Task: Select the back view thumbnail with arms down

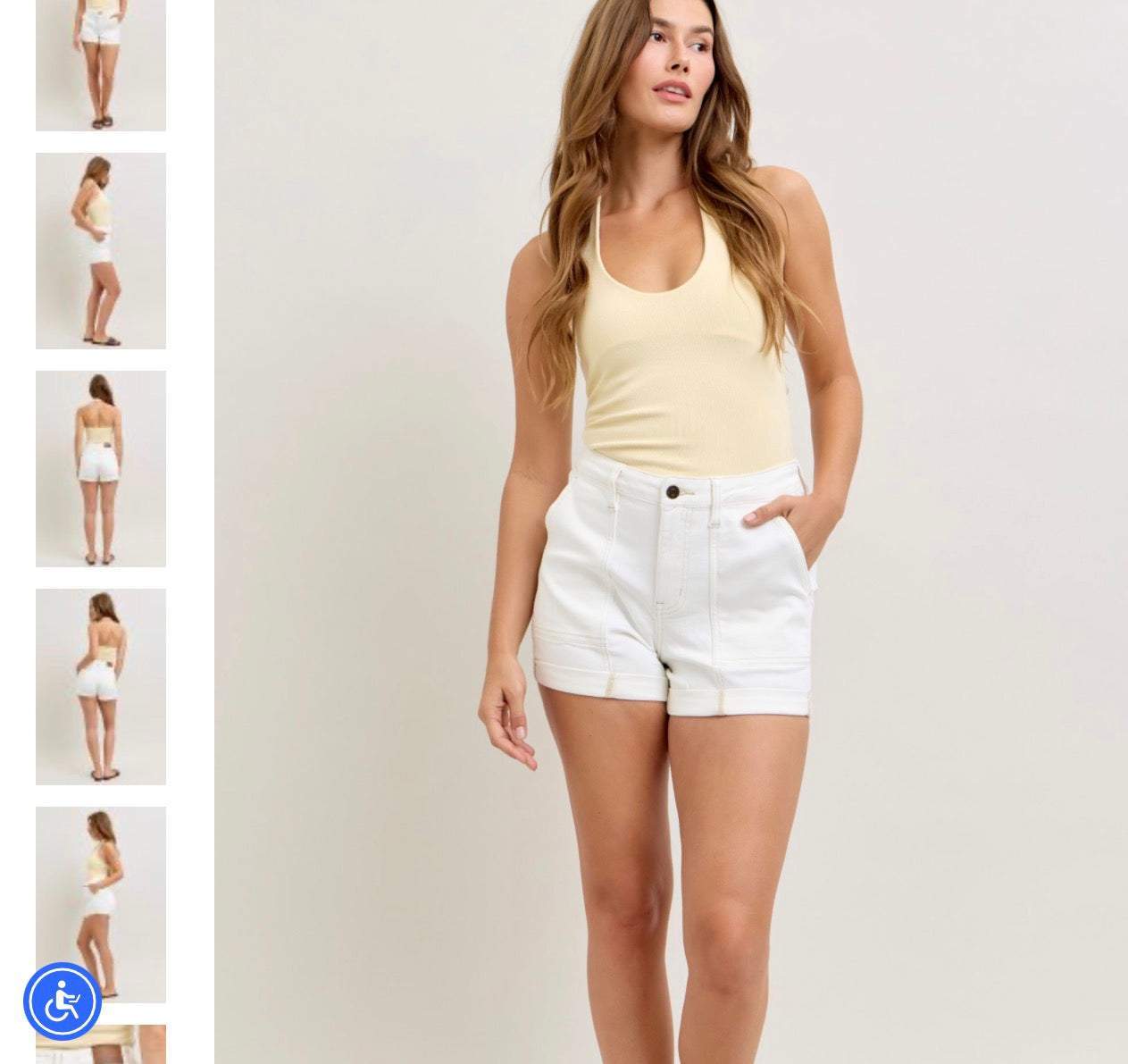Action: 101,468
